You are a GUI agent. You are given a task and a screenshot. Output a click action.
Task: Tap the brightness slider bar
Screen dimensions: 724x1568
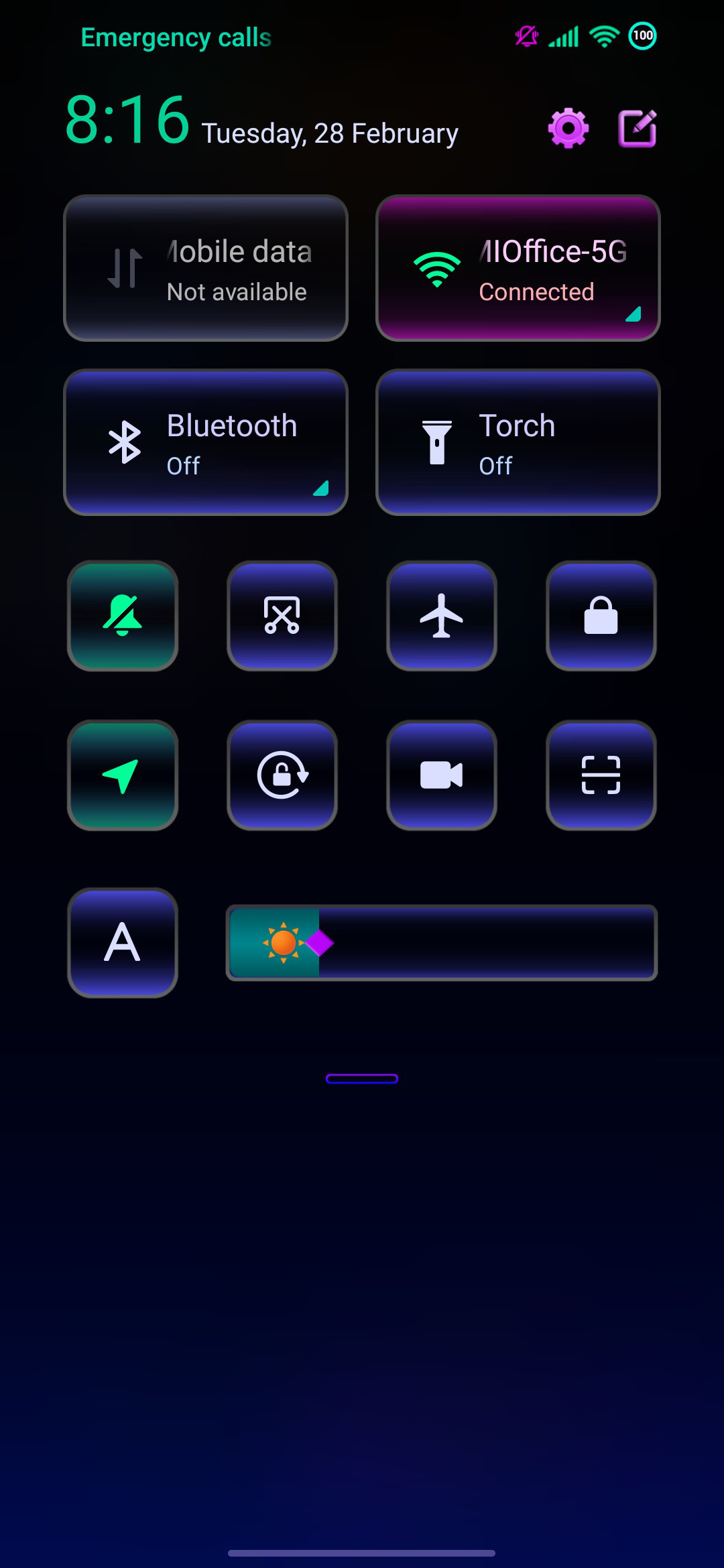442,943
